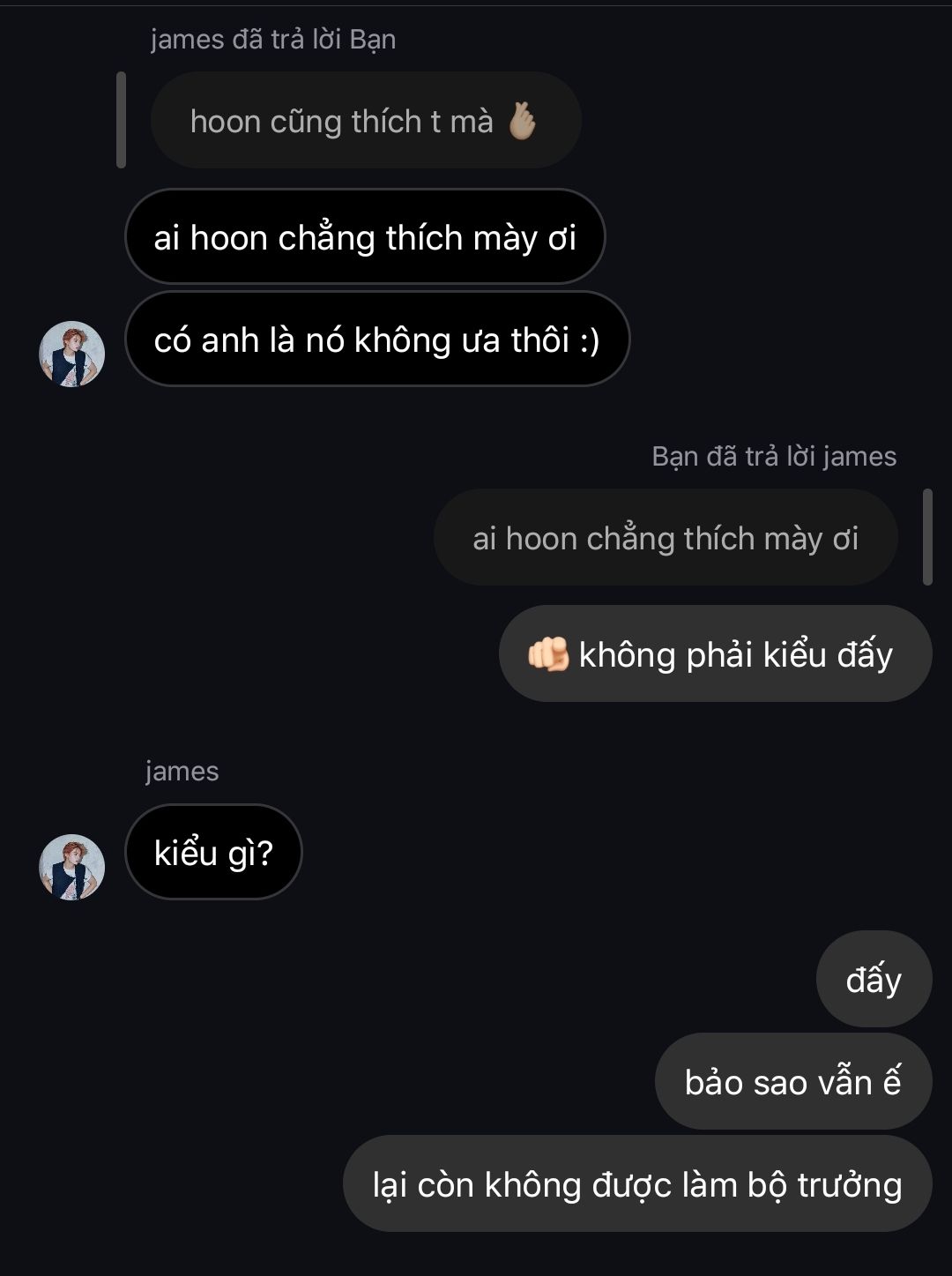Screen dimensions: 952x1276
Task: Jump to quoted message "hoon cũng thích t mà"
Action: 365,121
